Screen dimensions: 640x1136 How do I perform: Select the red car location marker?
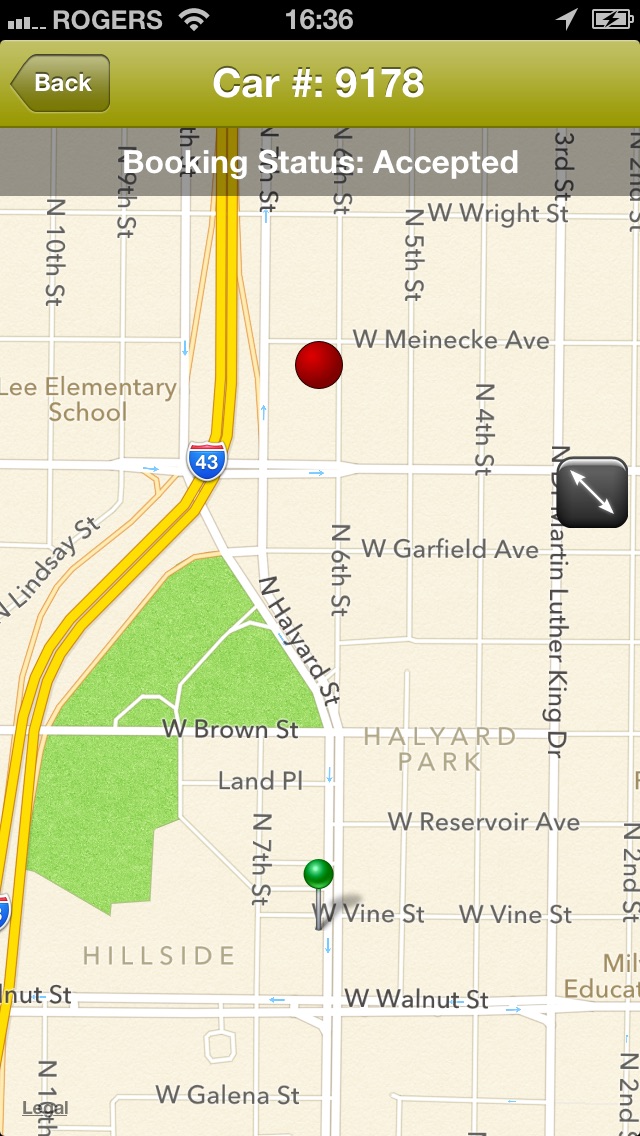coord(319,365)
